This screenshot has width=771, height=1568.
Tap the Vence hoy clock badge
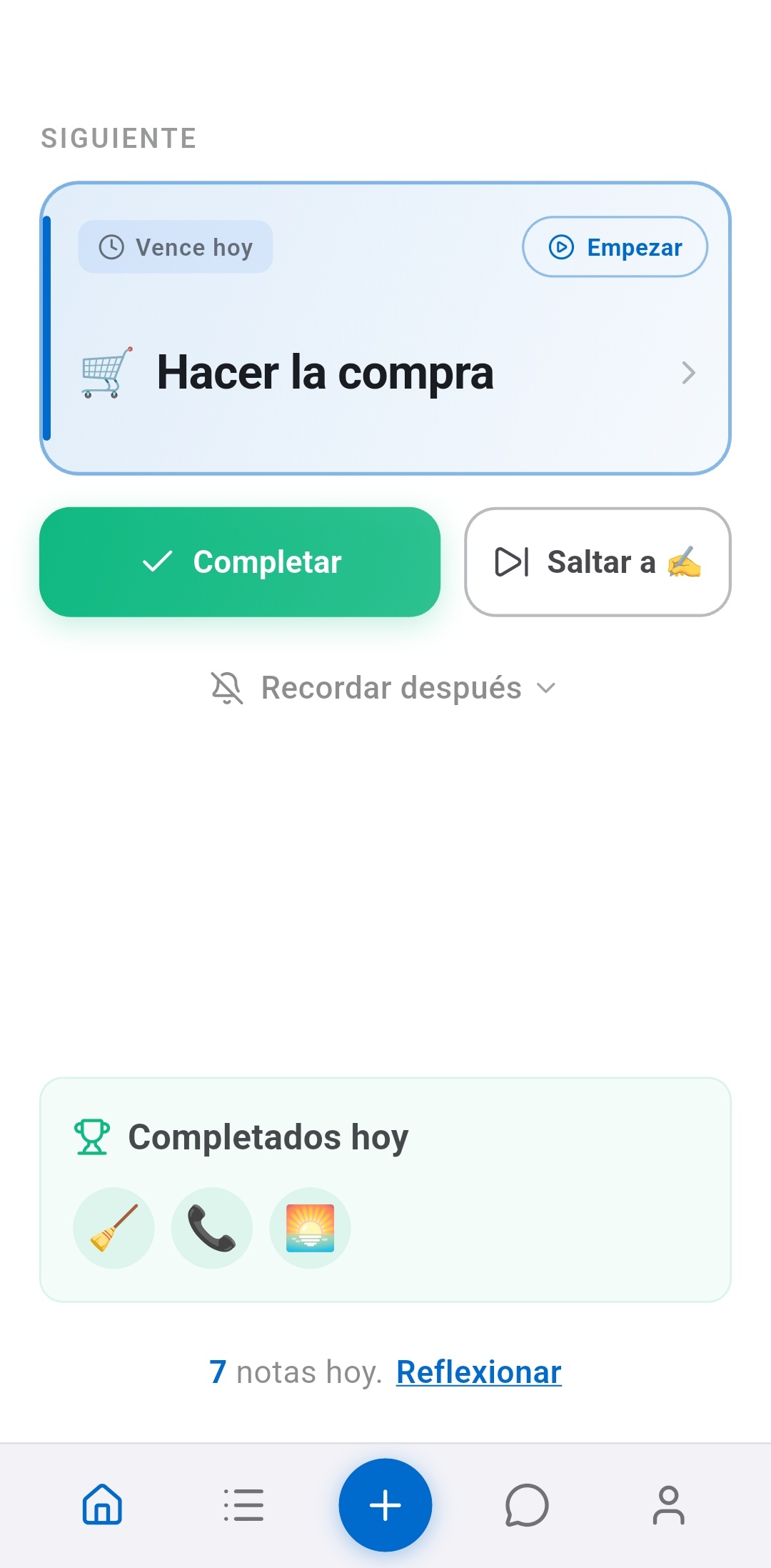pyautogui.click(x=175, y=246)
